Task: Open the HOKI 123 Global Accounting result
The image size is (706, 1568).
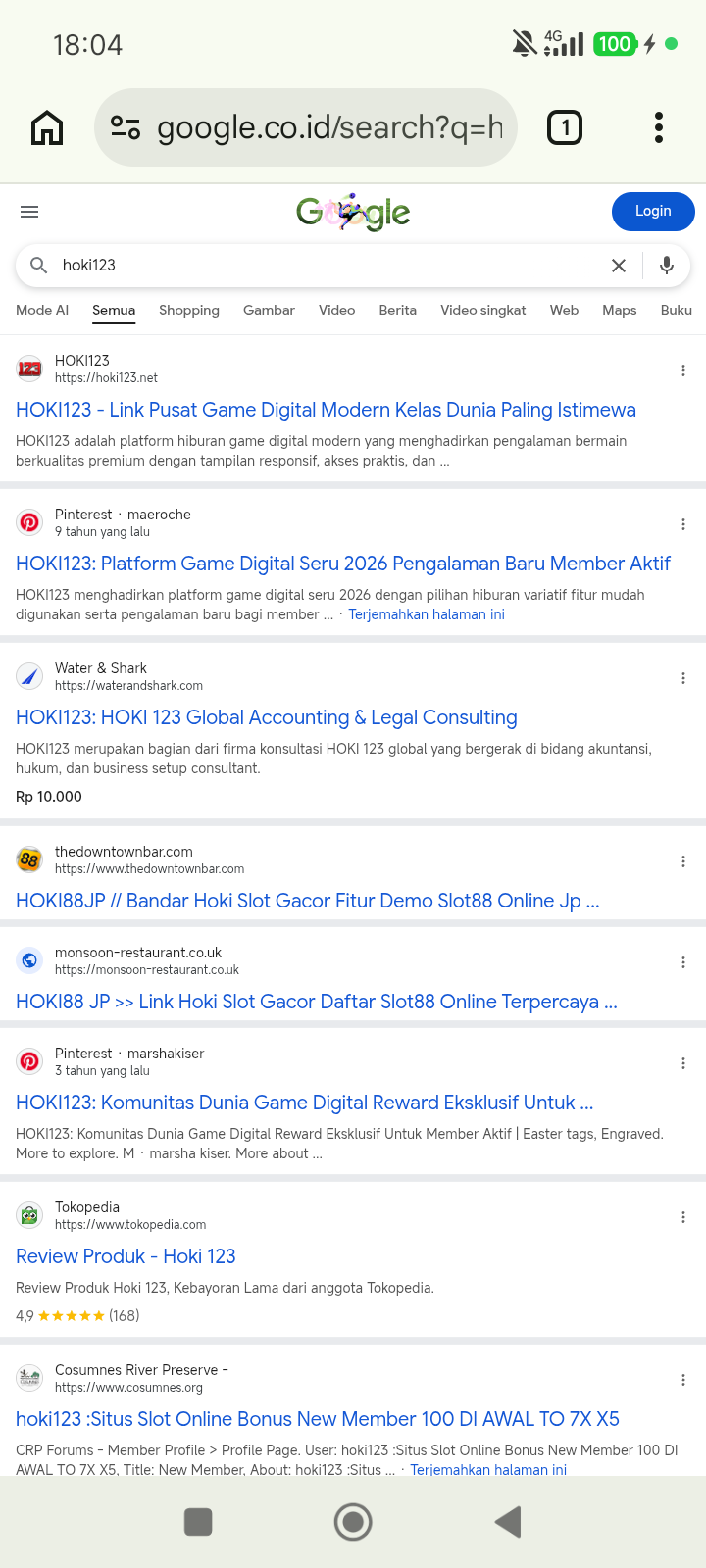Action: coord(267,717)
